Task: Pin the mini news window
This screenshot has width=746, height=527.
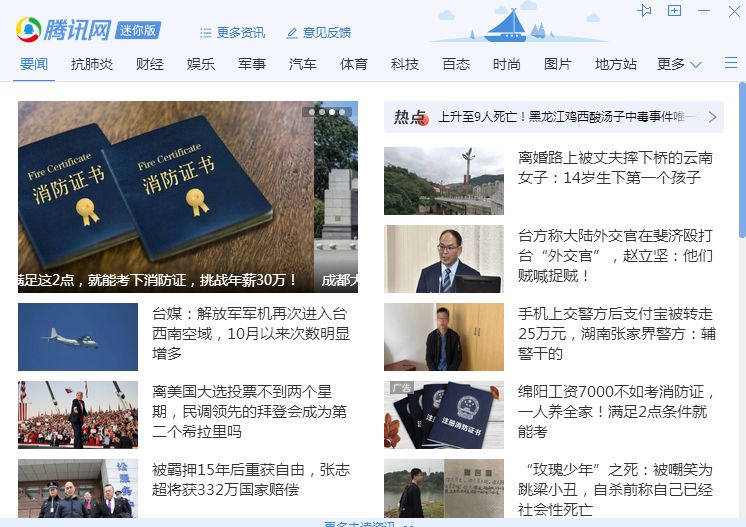Action: pos(645,10)
